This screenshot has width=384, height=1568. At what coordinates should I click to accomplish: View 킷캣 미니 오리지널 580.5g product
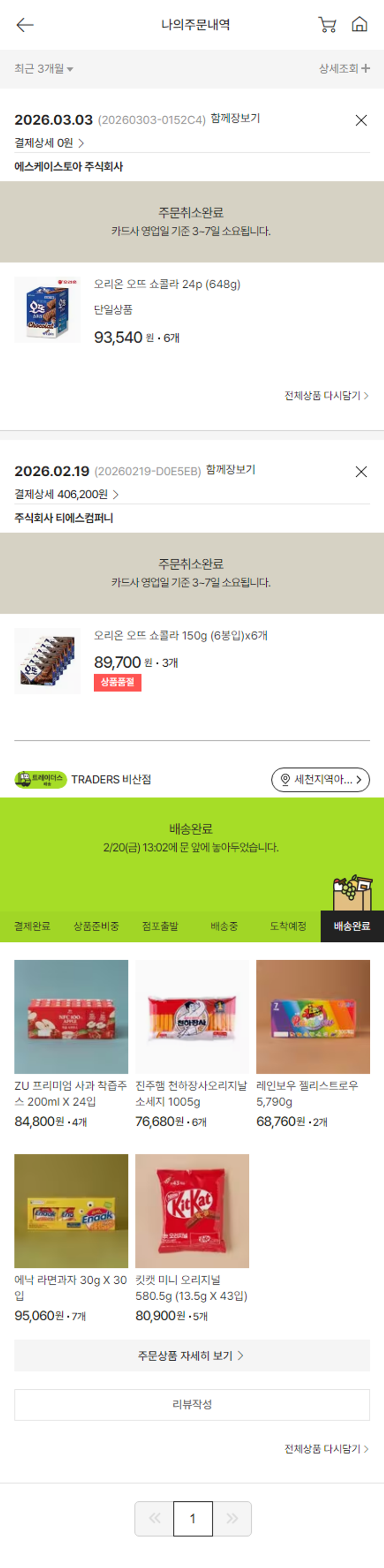(191, 1211)
